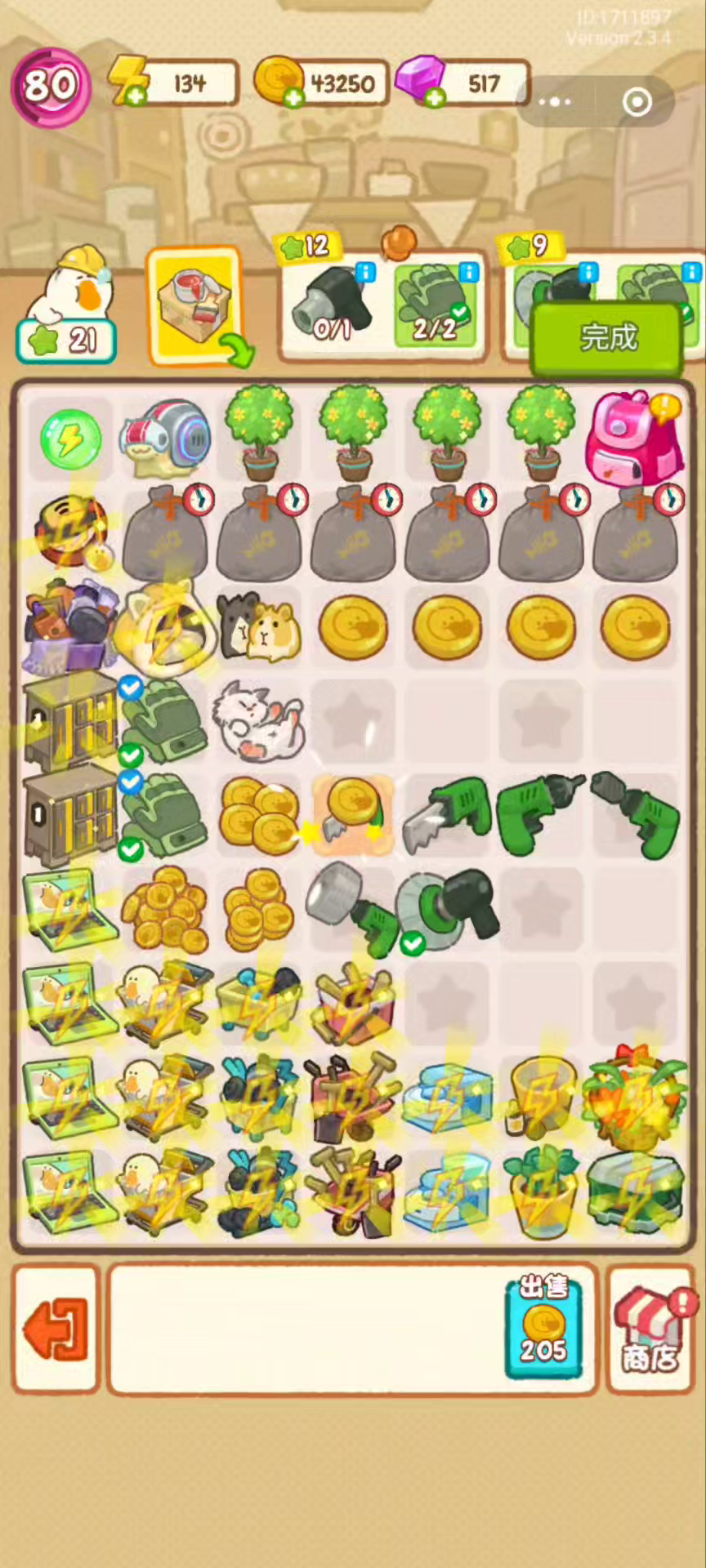Open the yellow toolbox task card
This screenshot has width=706, height=1568.
[x=194, y=305]
